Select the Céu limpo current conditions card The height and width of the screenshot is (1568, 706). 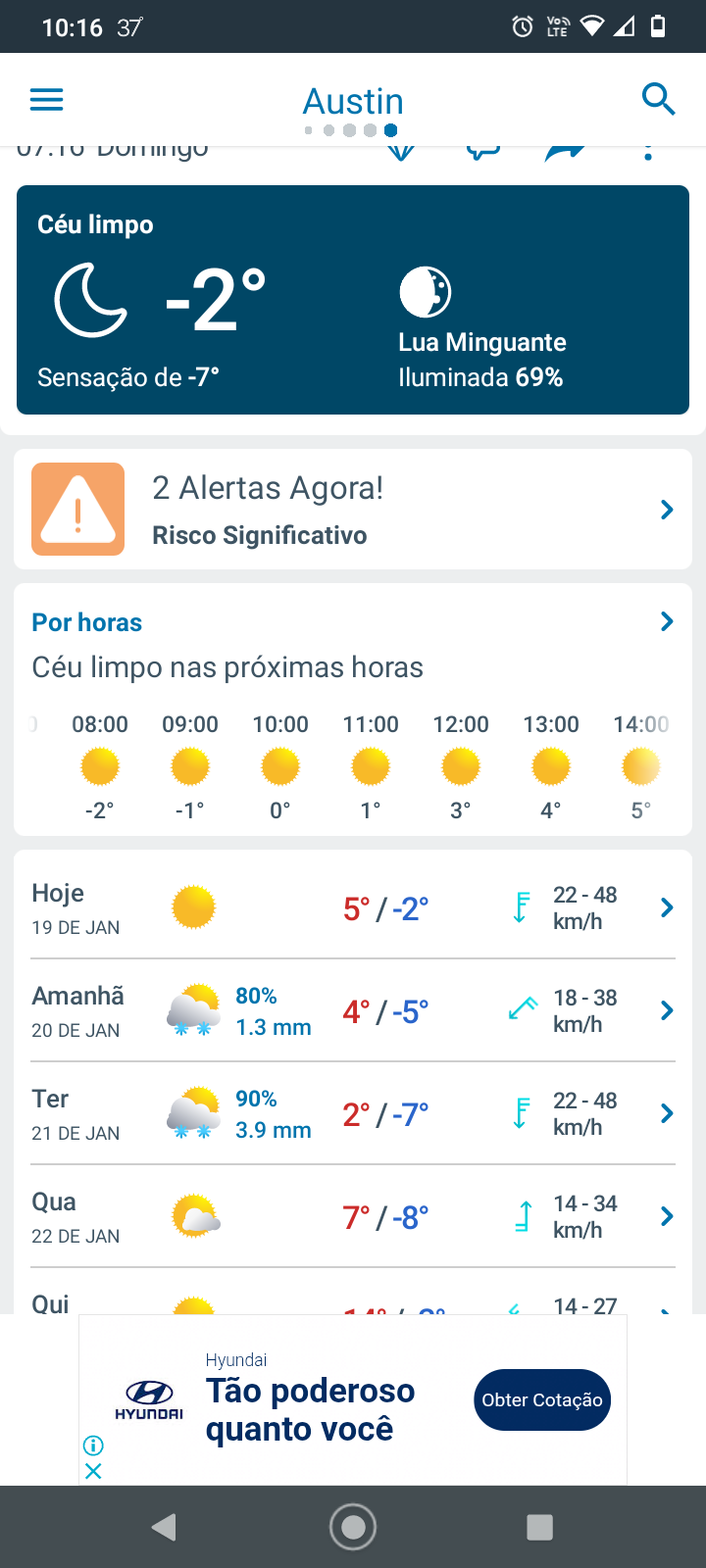[x=353, y=300]
